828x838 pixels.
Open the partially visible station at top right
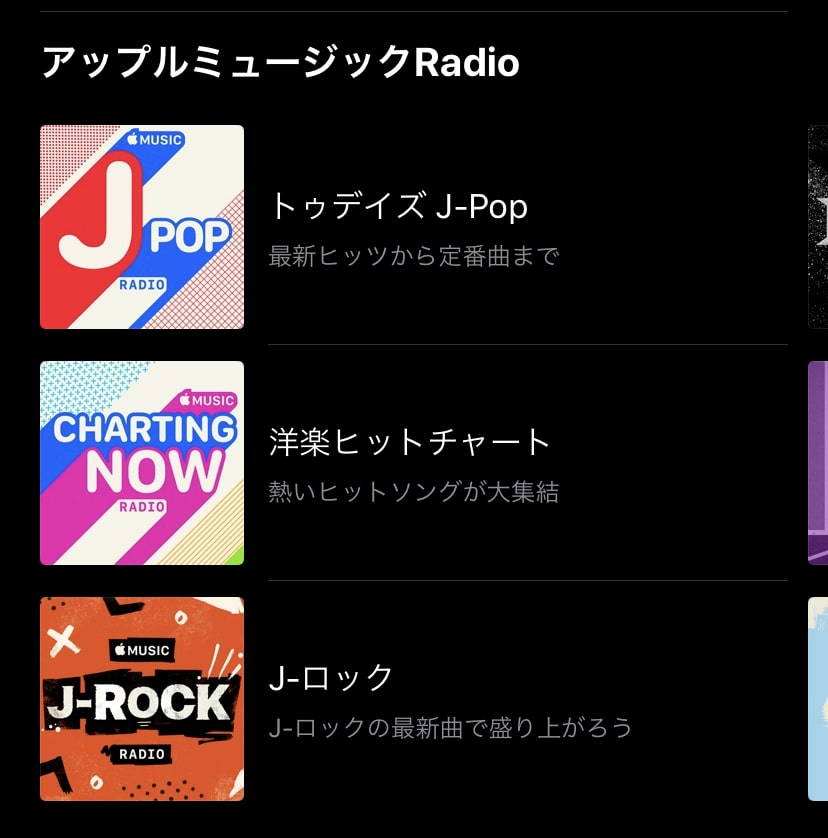[x=818, y=226]
